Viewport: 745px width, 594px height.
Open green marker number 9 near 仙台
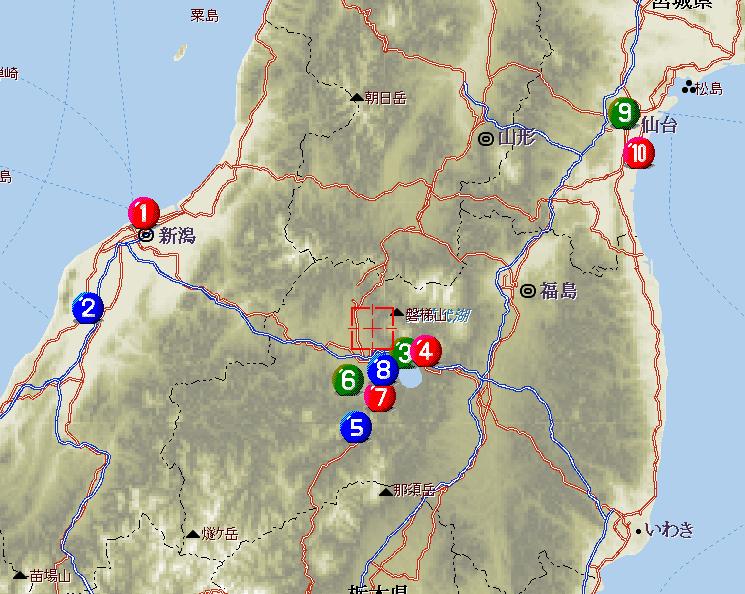click(x=624, y=113)
